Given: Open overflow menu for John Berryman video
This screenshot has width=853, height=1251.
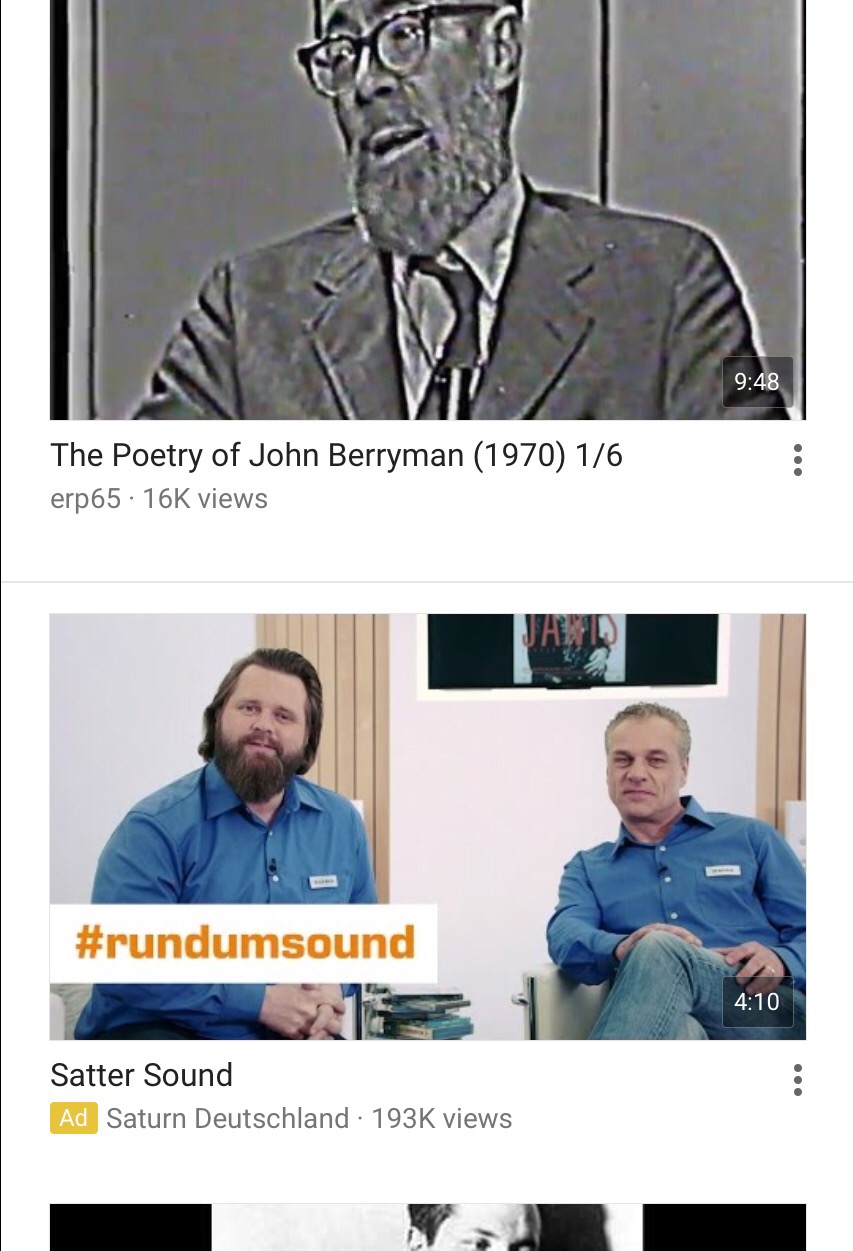Looking at the screenshot, I should [797, 460].
